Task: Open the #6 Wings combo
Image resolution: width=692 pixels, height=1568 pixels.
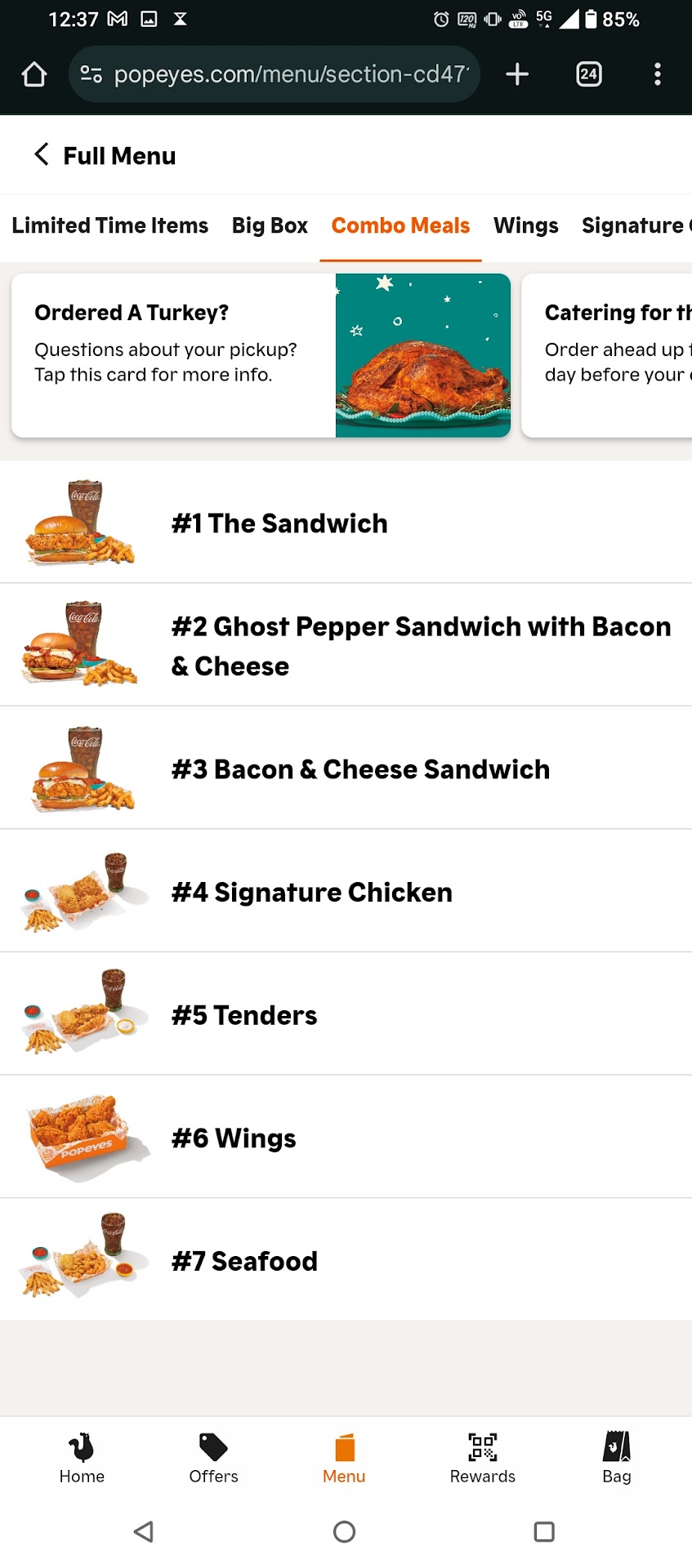Action: pos(234,1138)
